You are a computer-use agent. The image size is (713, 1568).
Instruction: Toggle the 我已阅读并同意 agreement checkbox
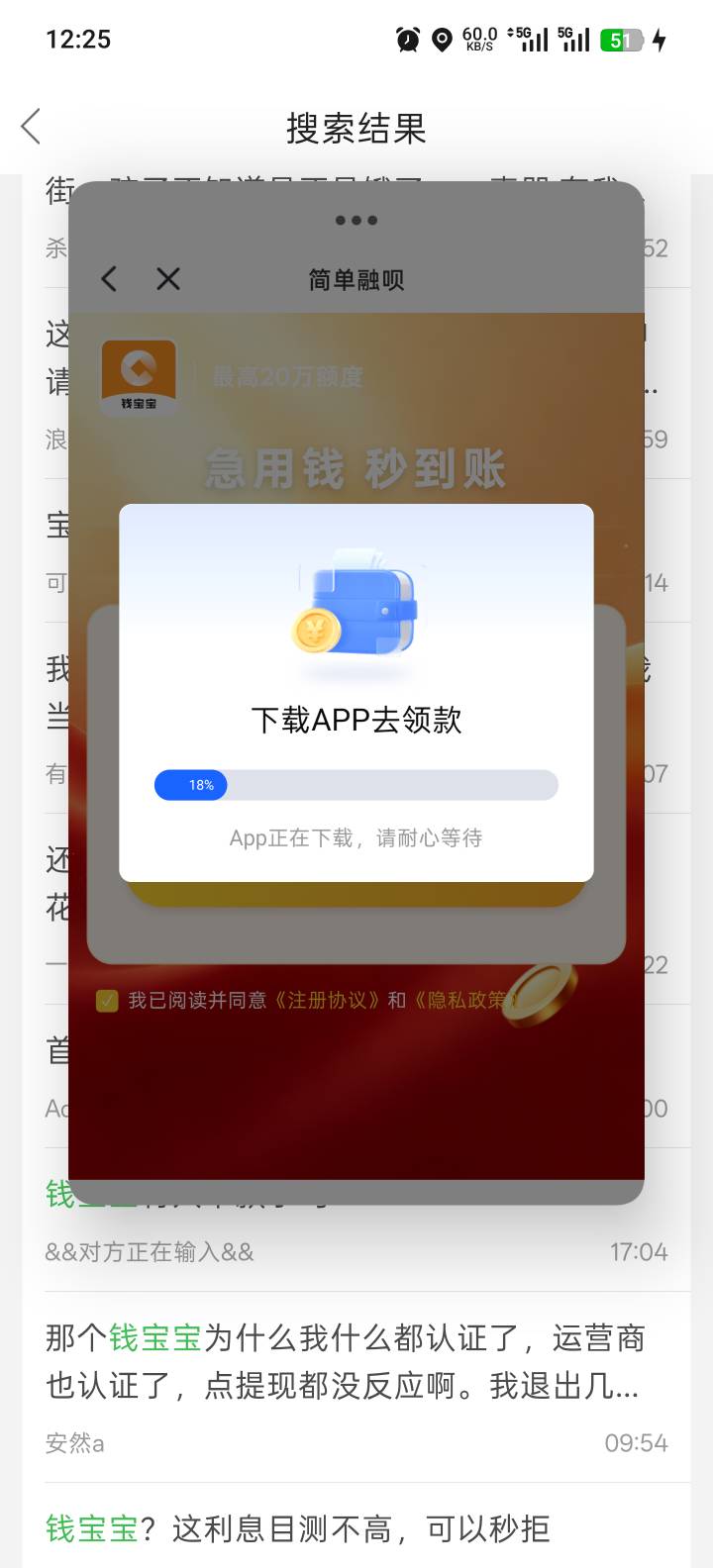click(x=107, y=1000)
